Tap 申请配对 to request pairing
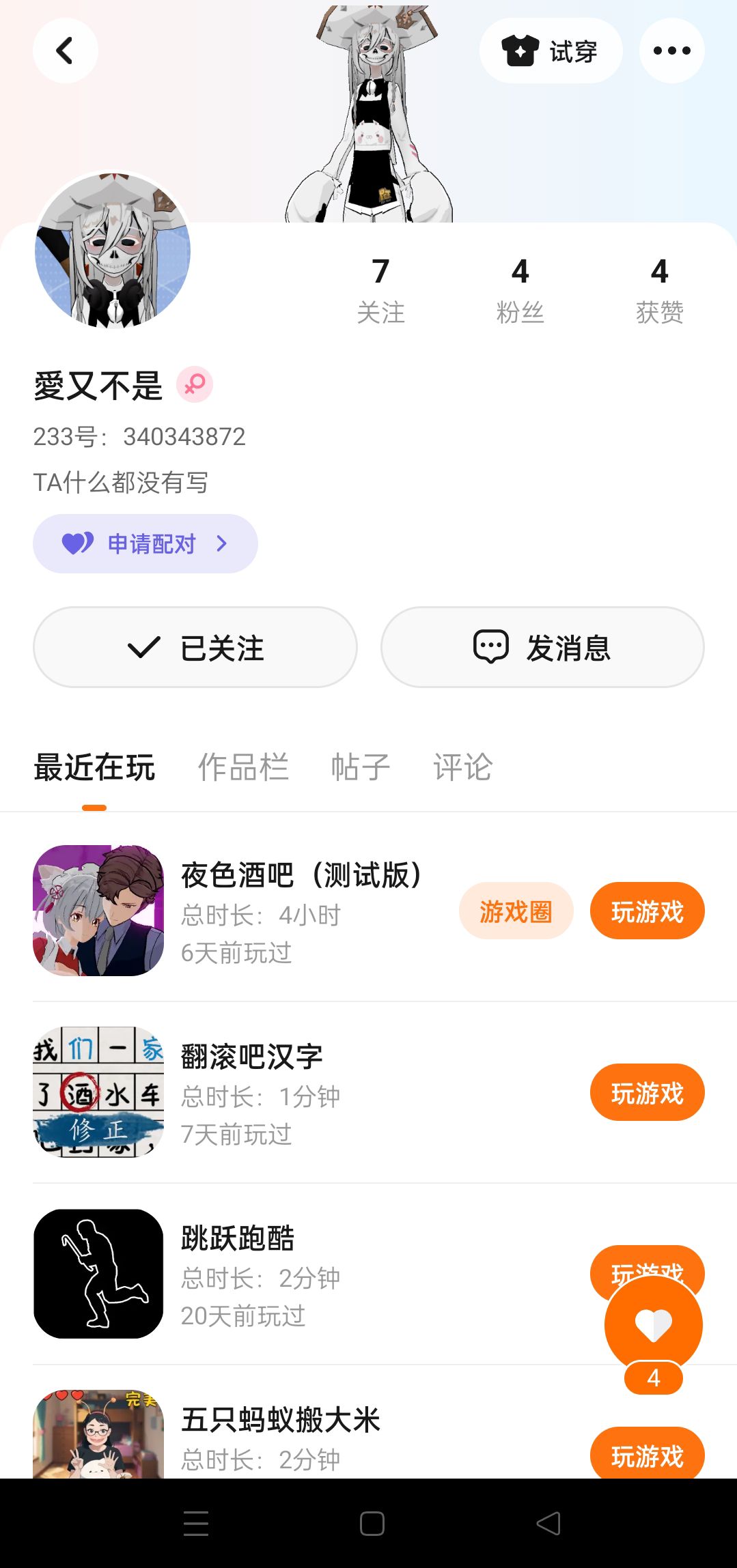Image resolution: width=737 pixels, height=1568 pixels. coord(145,543)
